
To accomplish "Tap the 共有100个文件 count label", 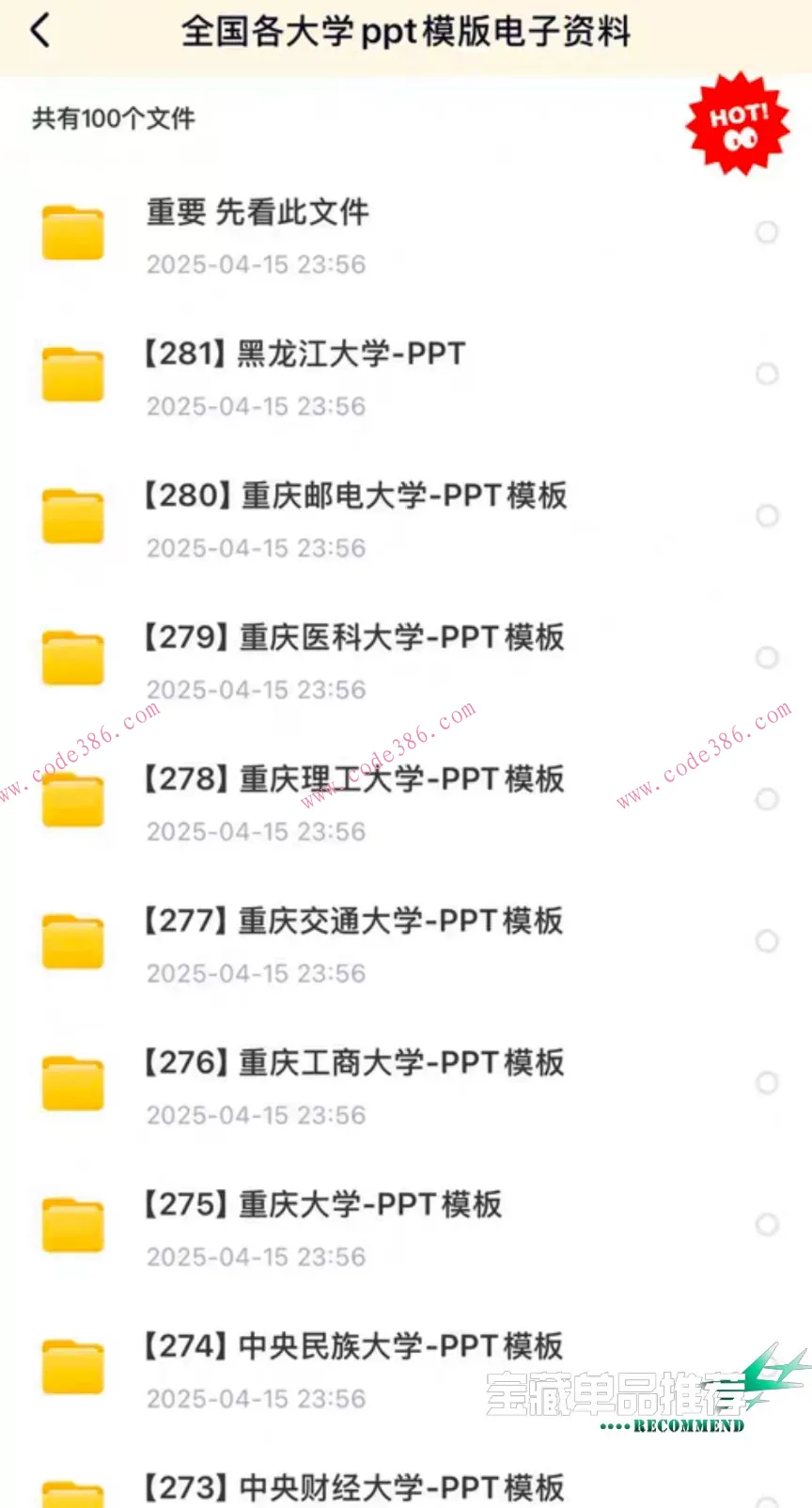I will 111,119.
